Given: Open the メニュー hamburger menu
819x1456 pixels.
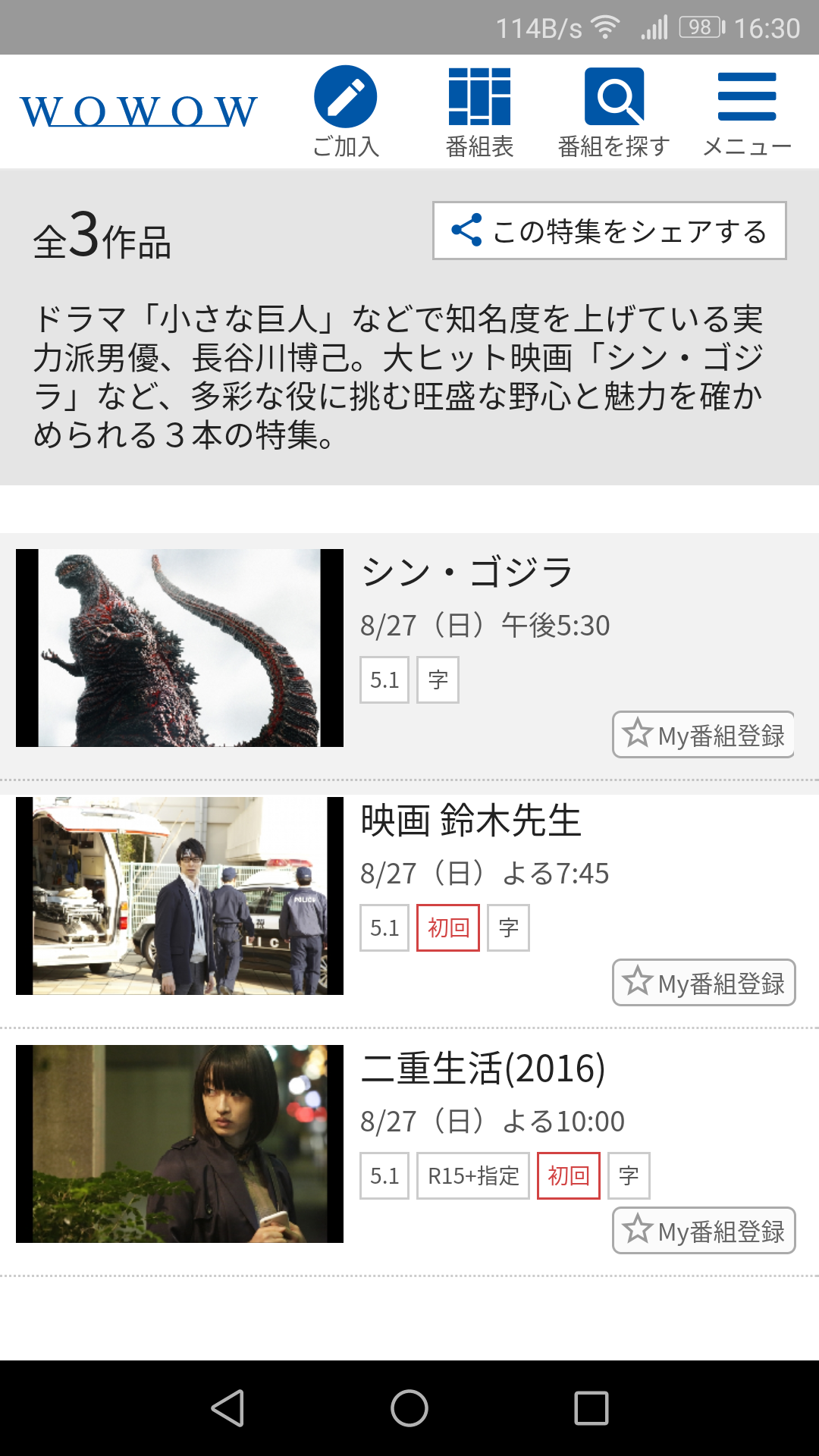Looking at the screenshot, I should click(747, 111).
